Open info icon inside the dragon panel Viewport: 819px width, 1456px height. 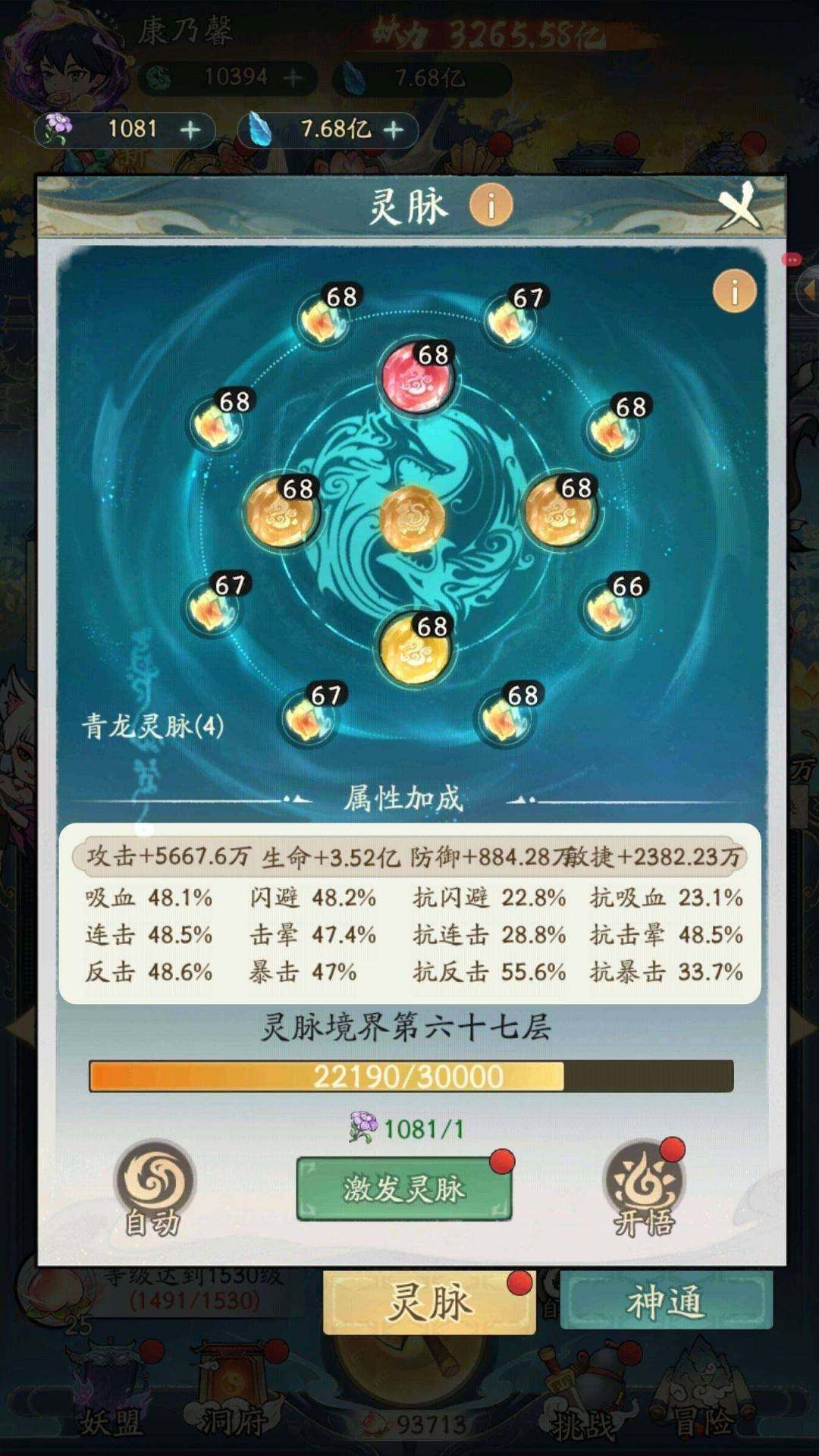point(734,291)
